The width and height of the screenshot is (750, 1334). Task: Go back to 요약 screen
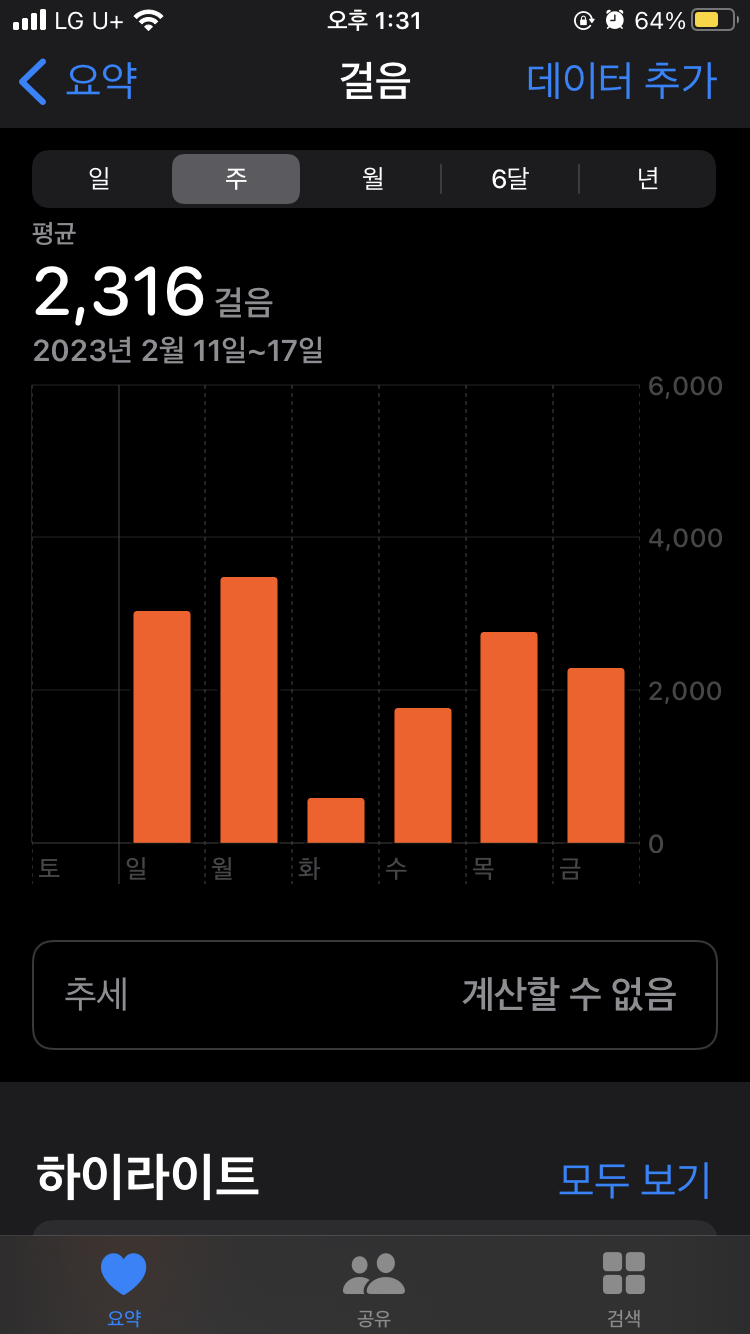(x=77, y=81)
